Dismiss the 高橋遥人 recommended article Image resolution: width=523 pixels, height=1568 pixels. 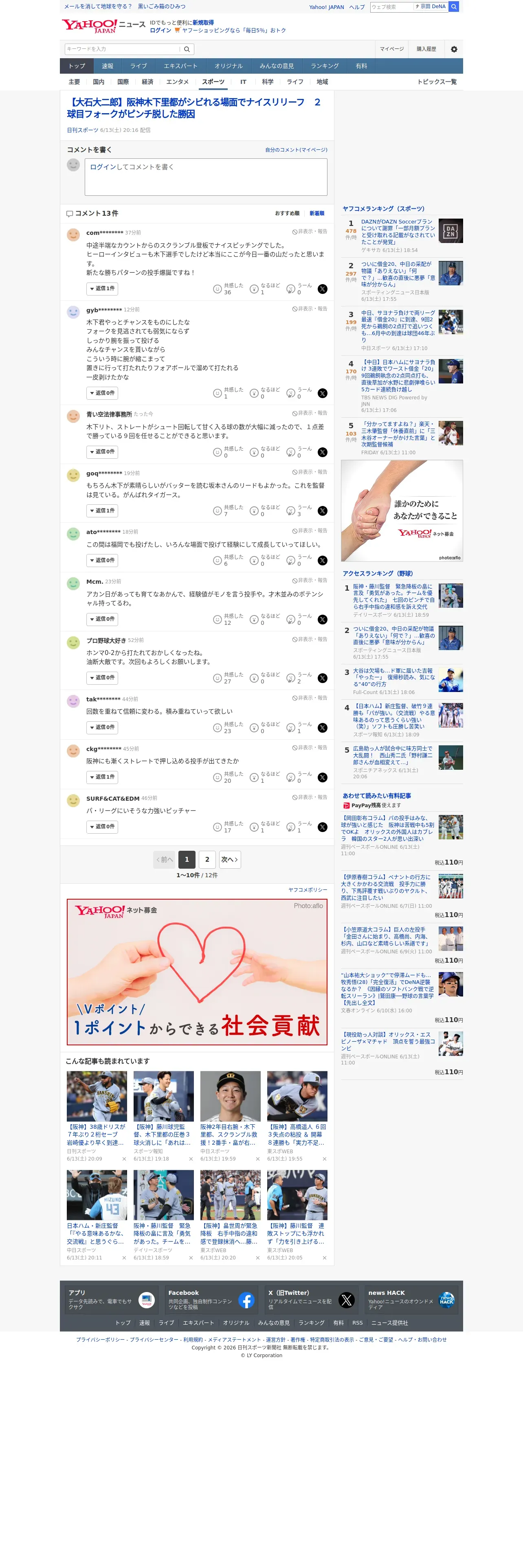point(325,1159)
